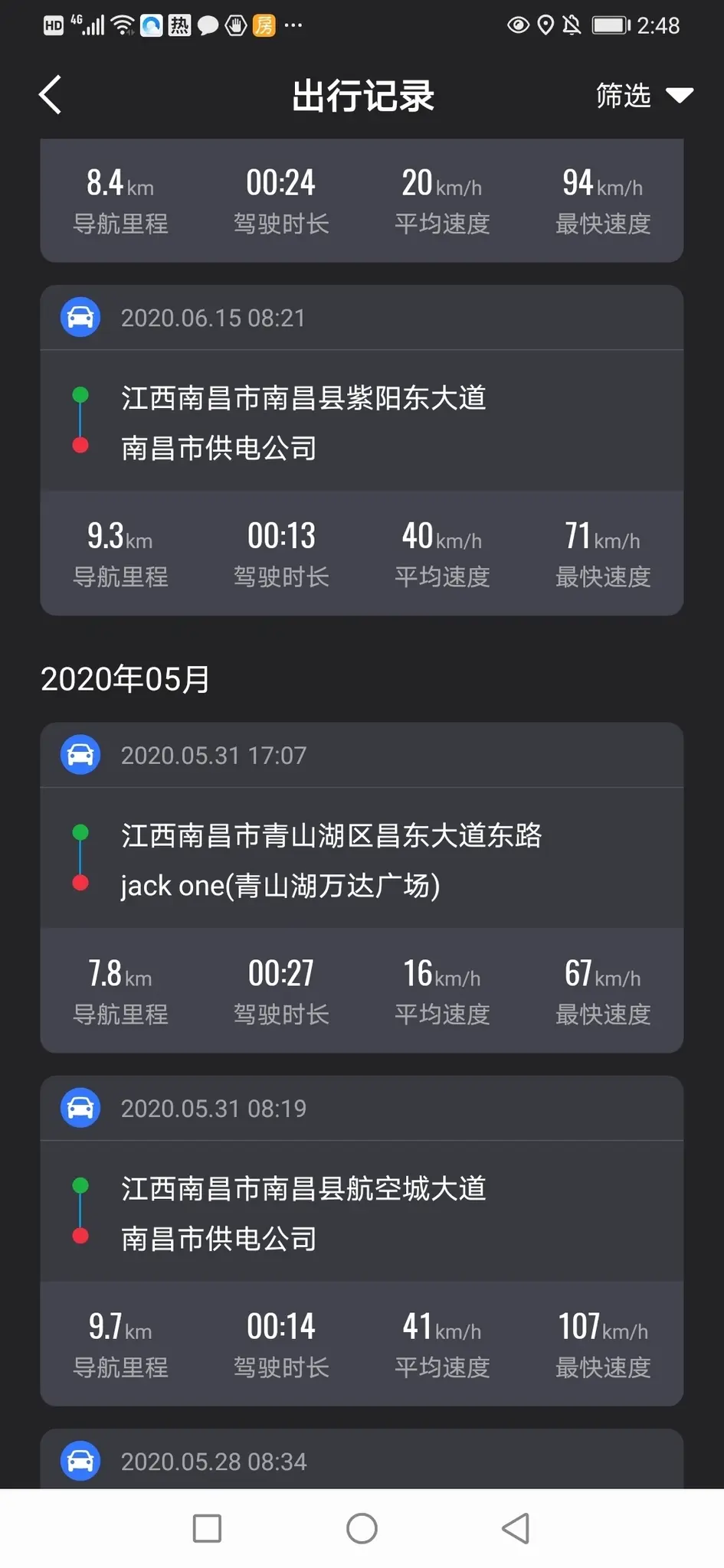
Task: Tap the system home button
Action: [x=362, y=1528]
